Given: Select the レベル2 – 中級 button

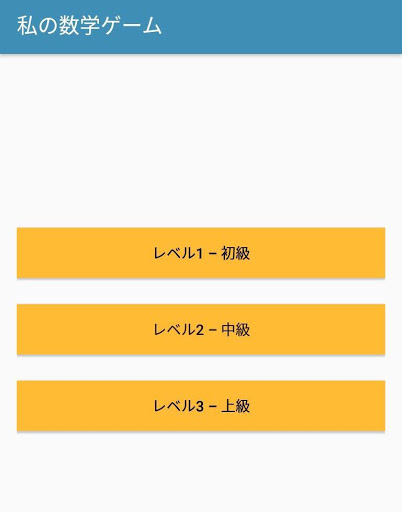Looking at the screenshot, I should pyautogui.click(x=201, y=329).
